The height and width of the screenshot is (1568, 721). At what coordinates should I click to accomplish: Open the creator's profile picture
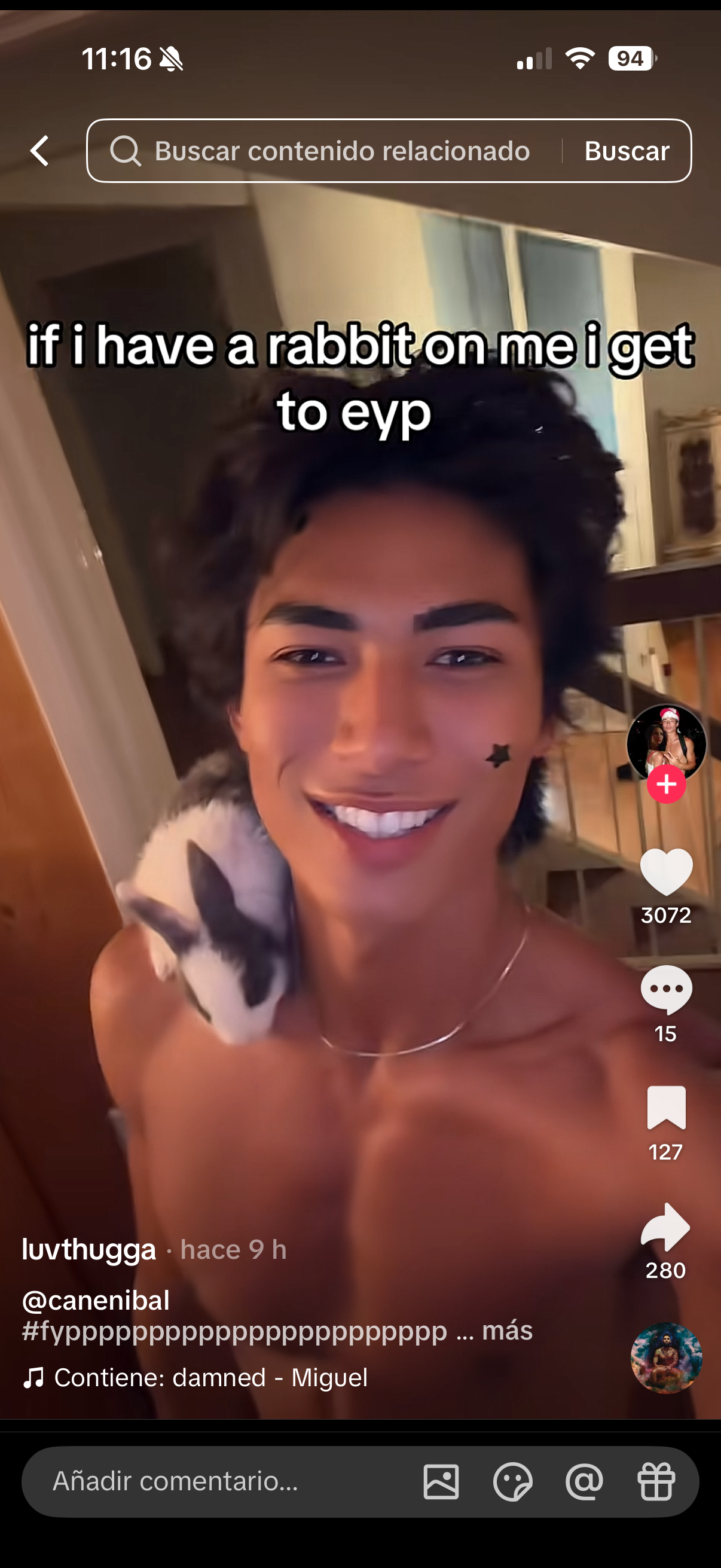666,744
